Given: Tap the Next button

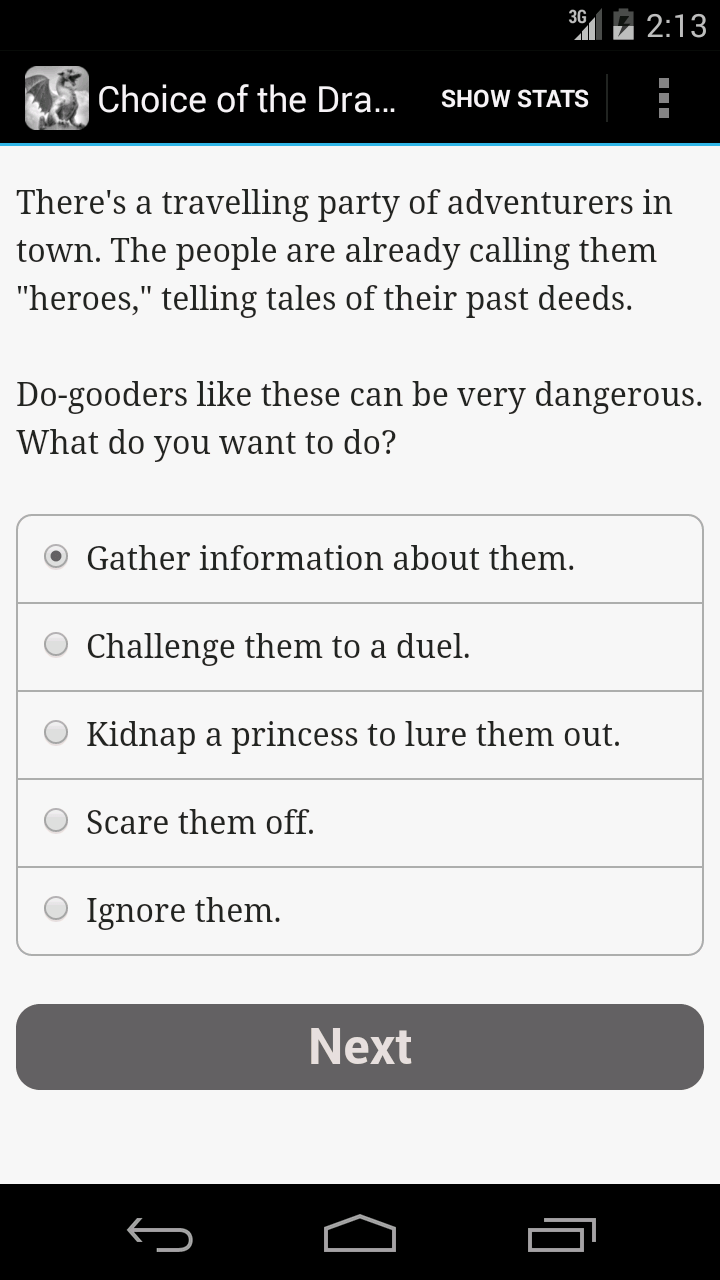Looking at the screenshot, I should pyautogui.click(x=360, y=1047).
